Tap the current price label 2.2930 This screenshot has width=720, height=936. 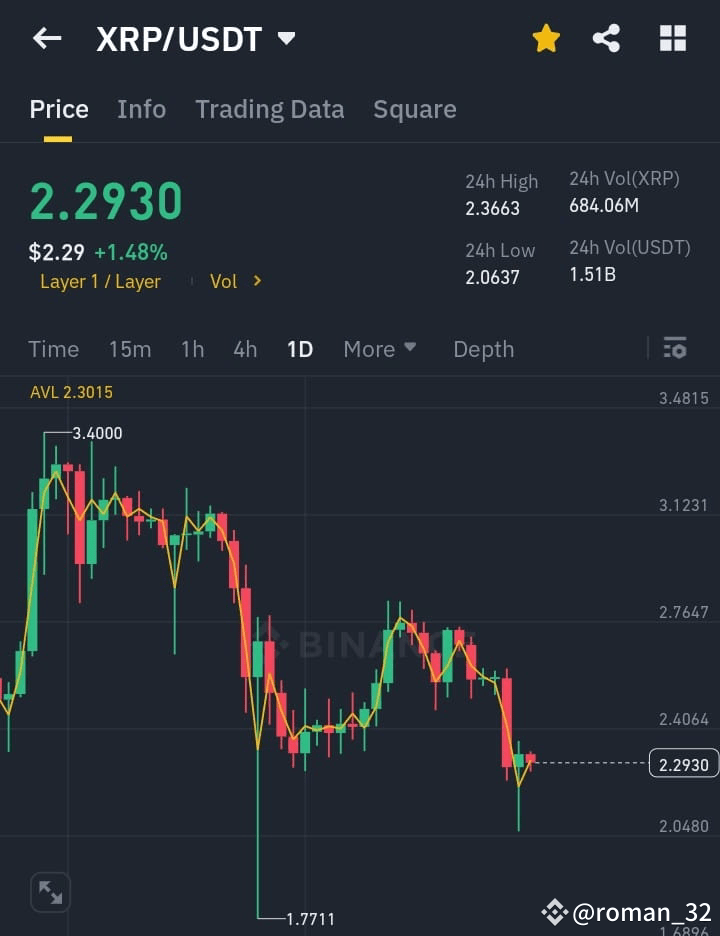(683, 765)
